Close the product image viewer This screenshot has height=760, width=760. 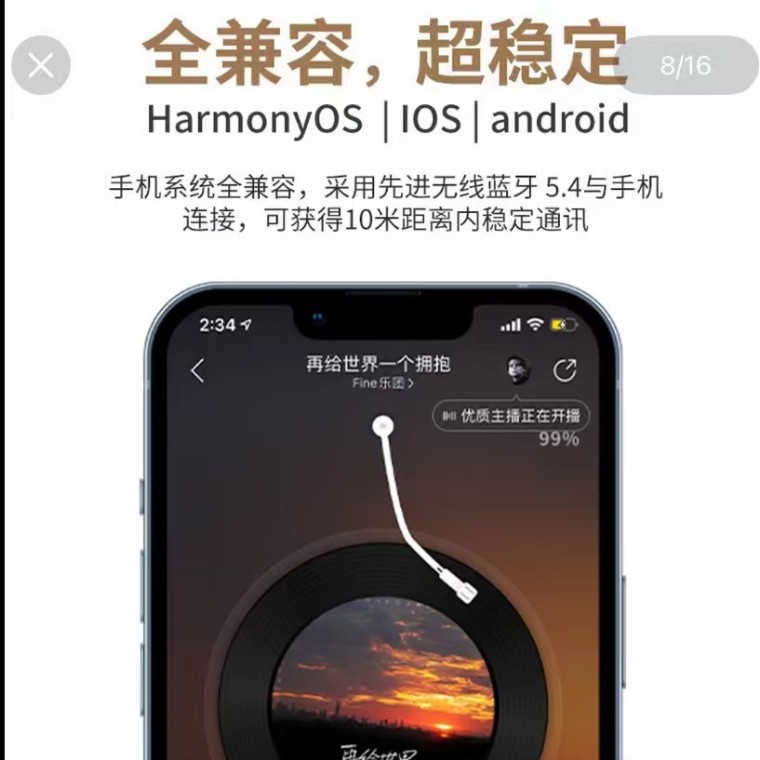[x=41, y=66]
